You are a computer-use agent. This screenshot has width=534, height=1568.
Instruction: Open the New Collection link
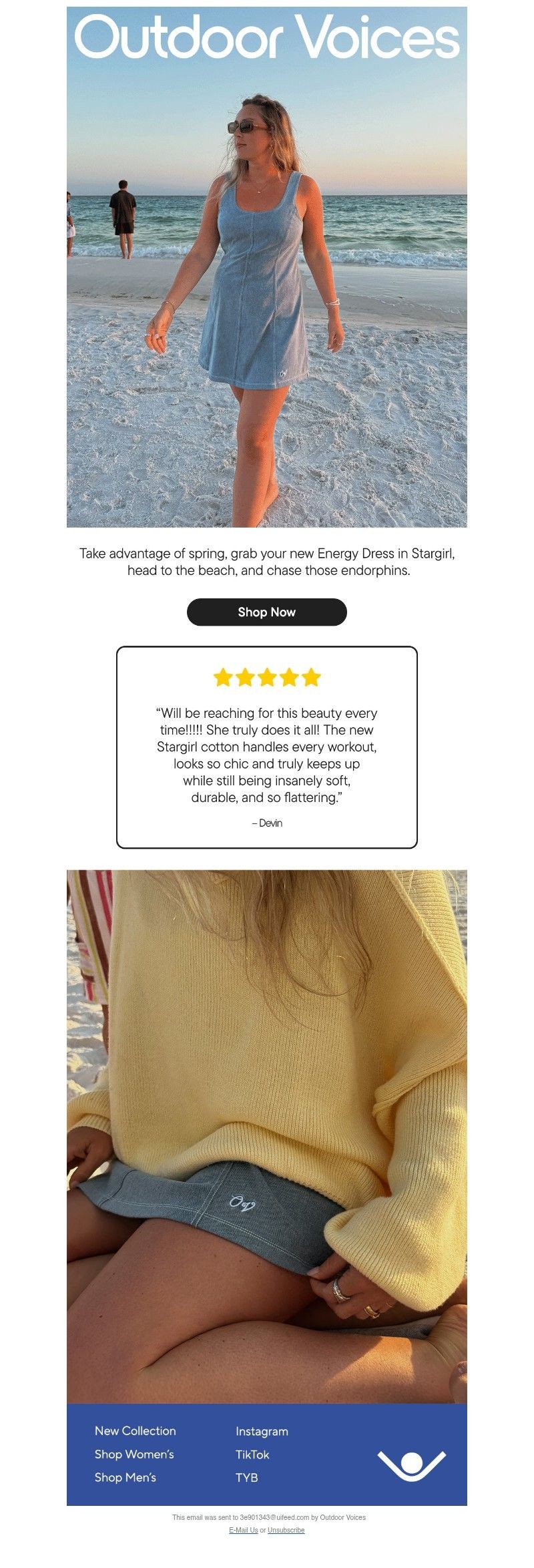[x=135, y=1430]
